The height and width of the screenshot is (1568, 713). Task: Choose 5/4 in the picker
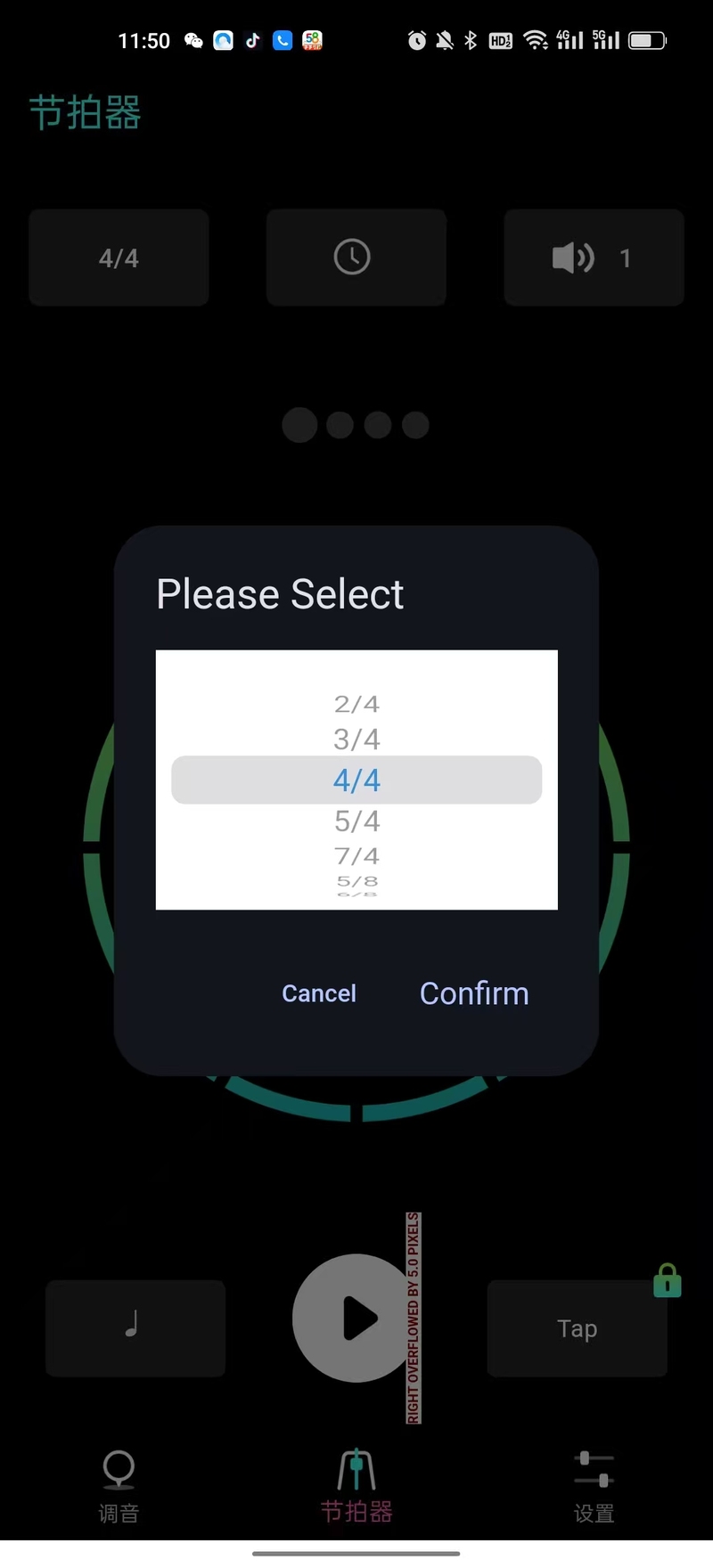pos(356,821)
